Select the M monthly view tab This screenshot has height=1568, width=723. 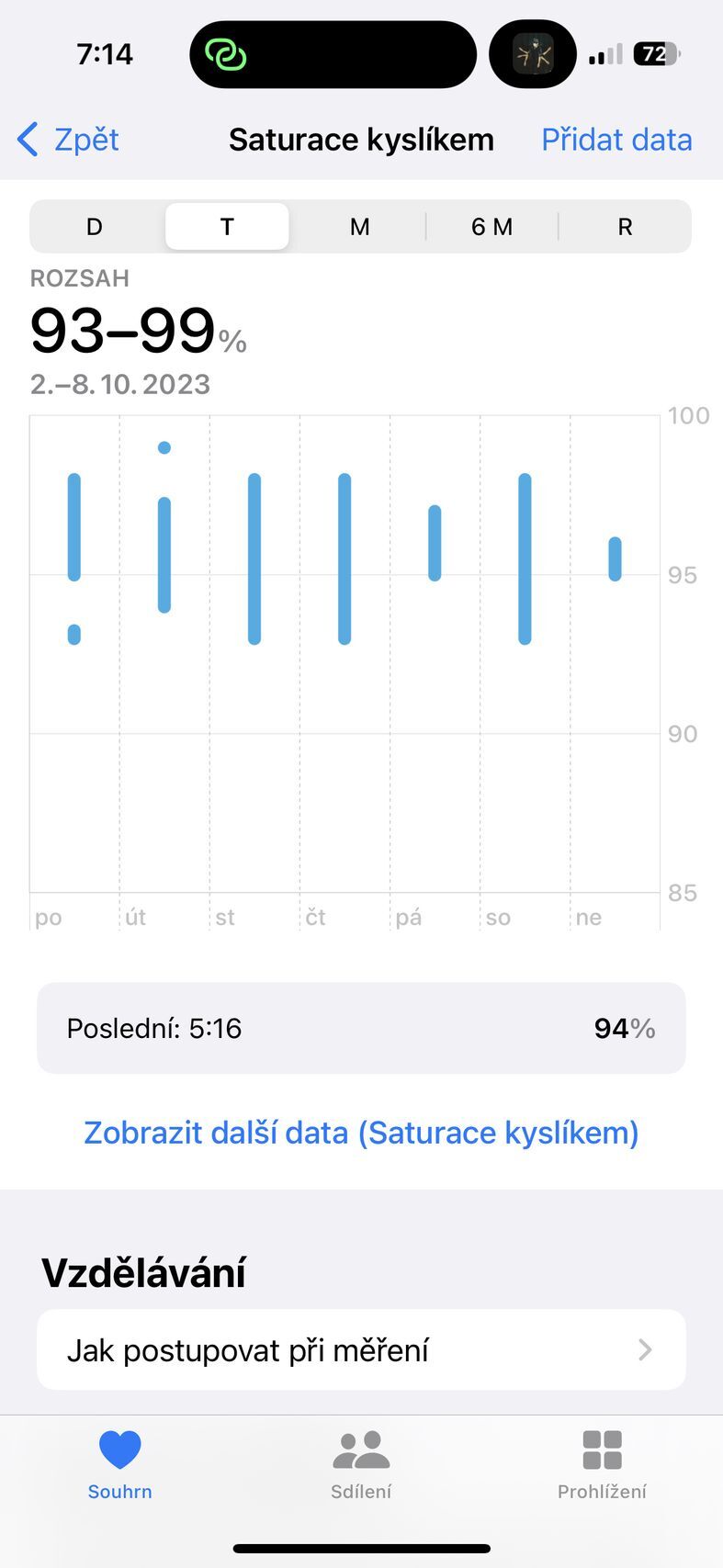pos(359,226)
